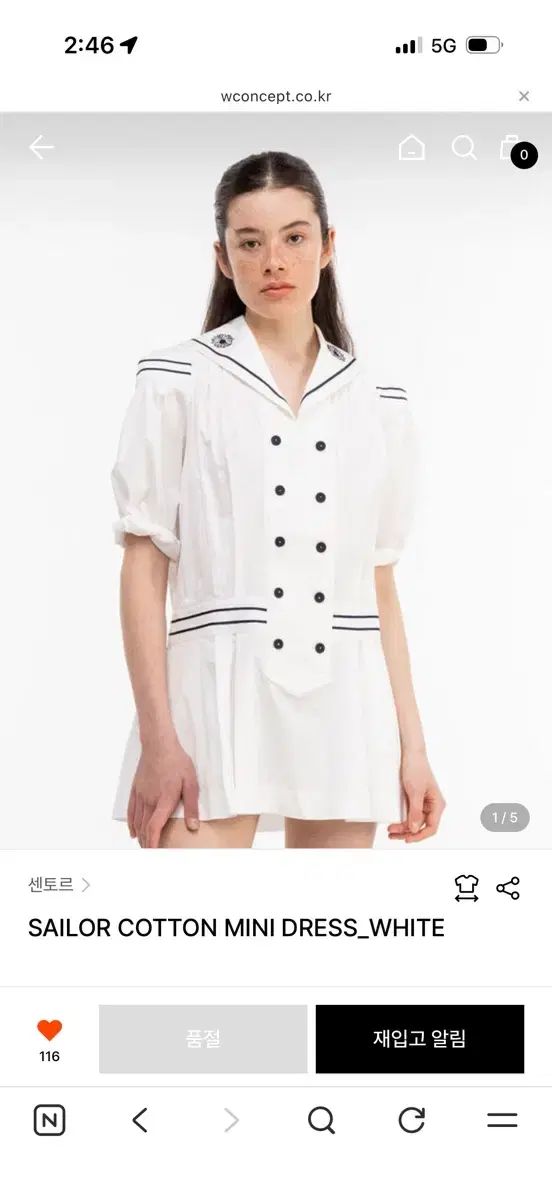Viewport: 552px width, 1200px height.
Task: Open the shopping bag with 0 items
Action: coord(516,150)
